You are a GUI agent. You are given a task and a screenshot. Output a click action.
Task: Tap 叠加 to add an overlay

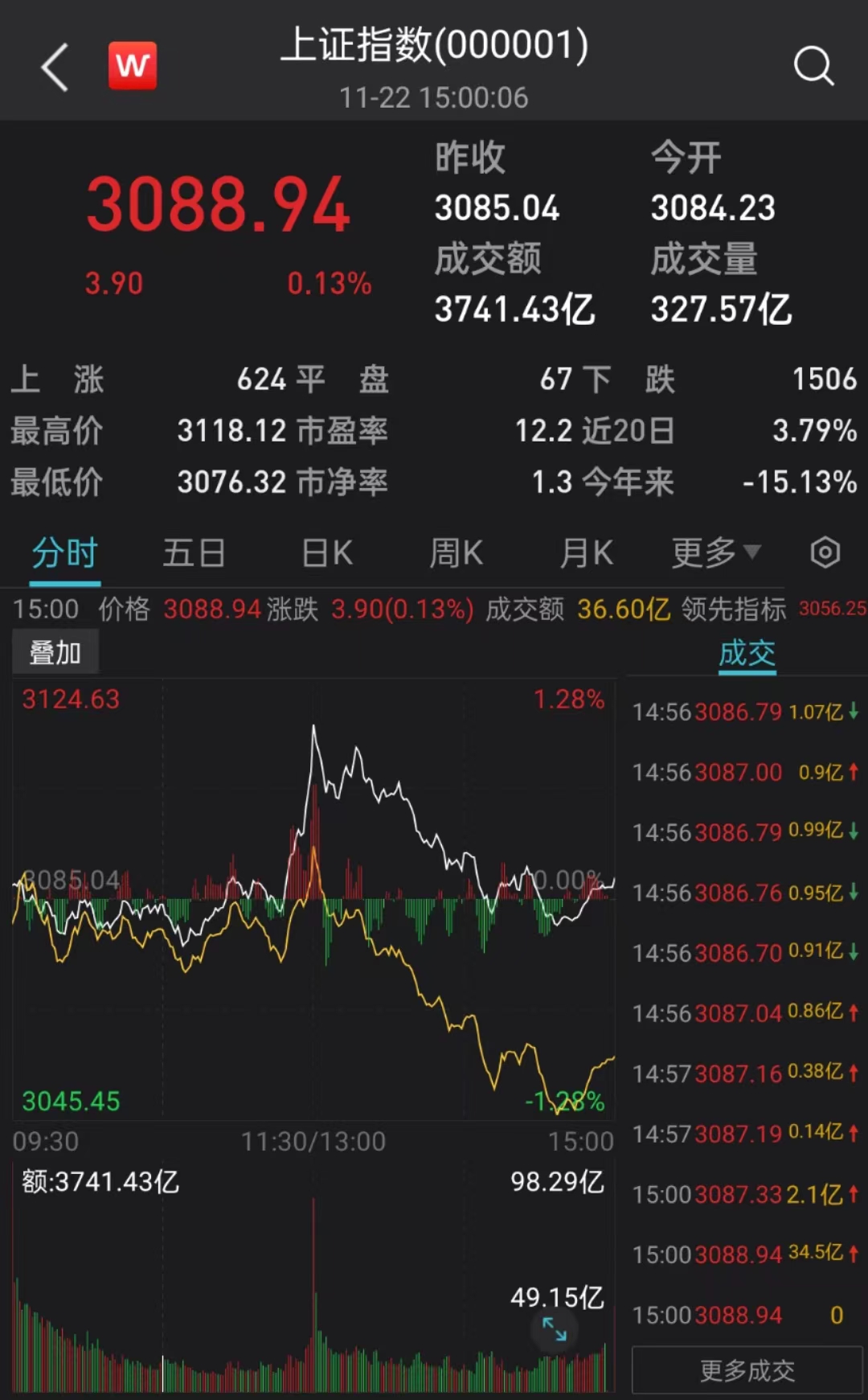point(54,652)
